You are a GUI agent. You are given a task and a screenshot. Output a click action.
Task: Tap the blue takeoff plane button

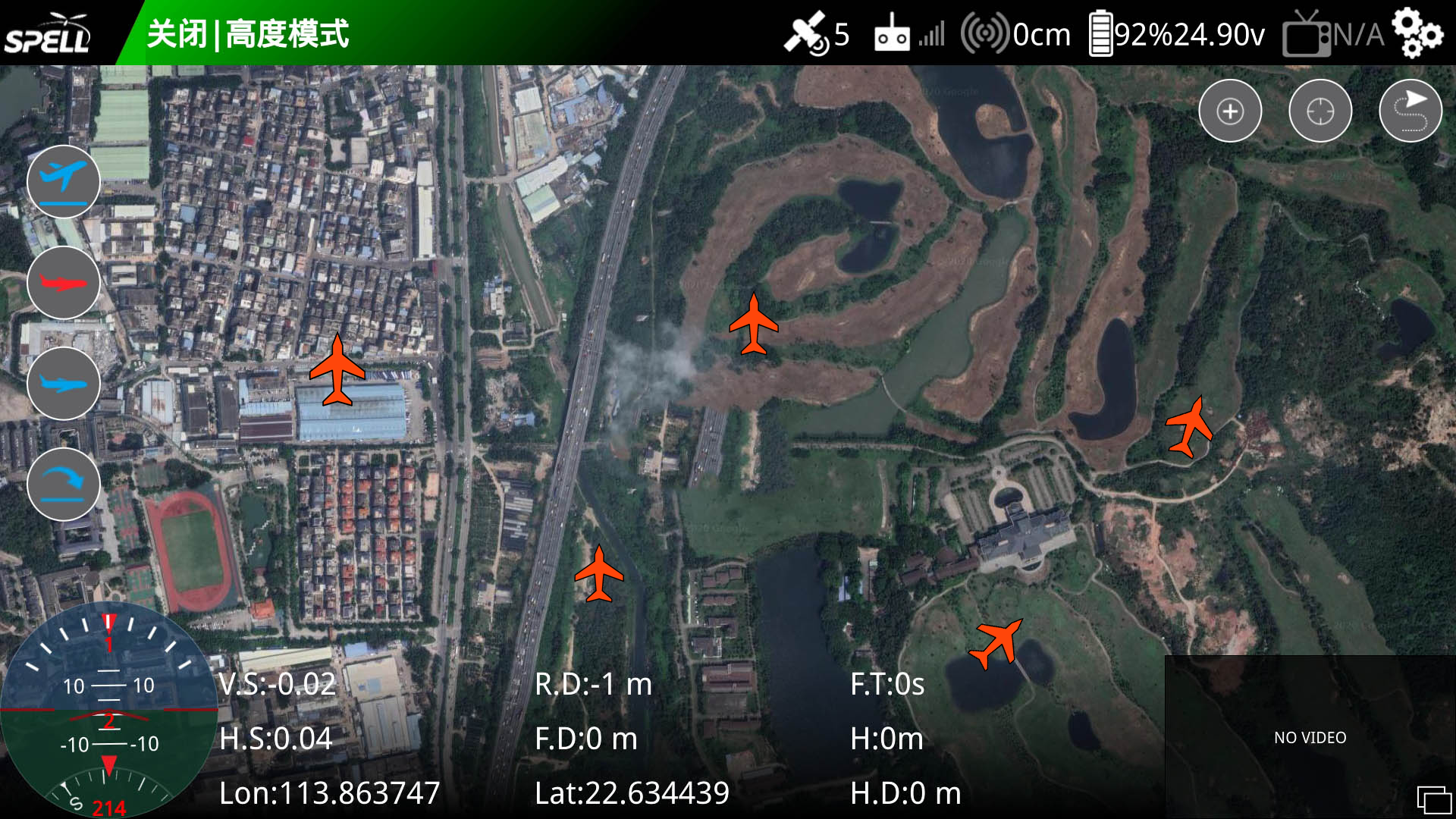coord(64,182)
